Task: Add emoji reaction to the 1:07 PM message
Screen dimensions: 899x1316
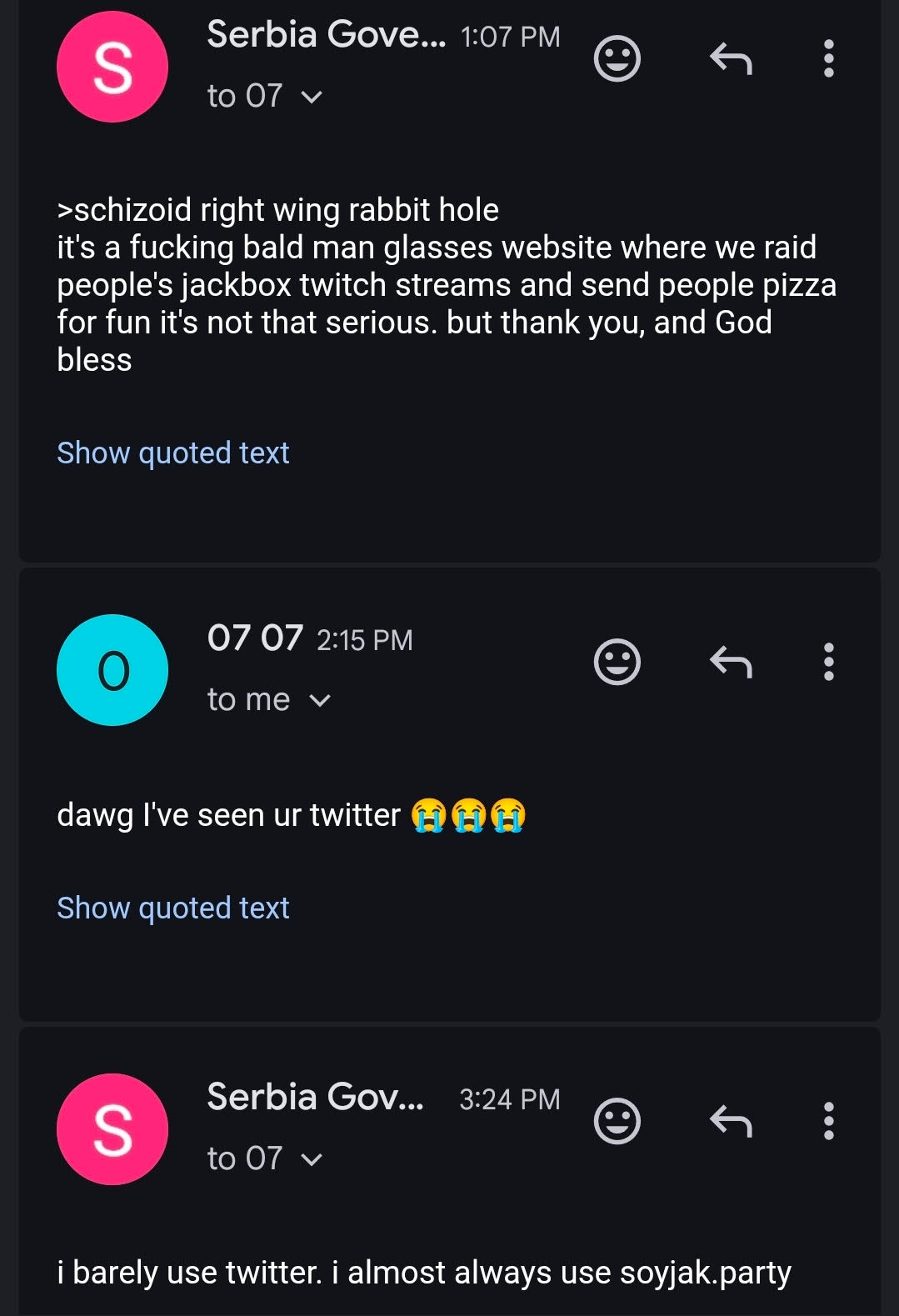Action: 617,59
